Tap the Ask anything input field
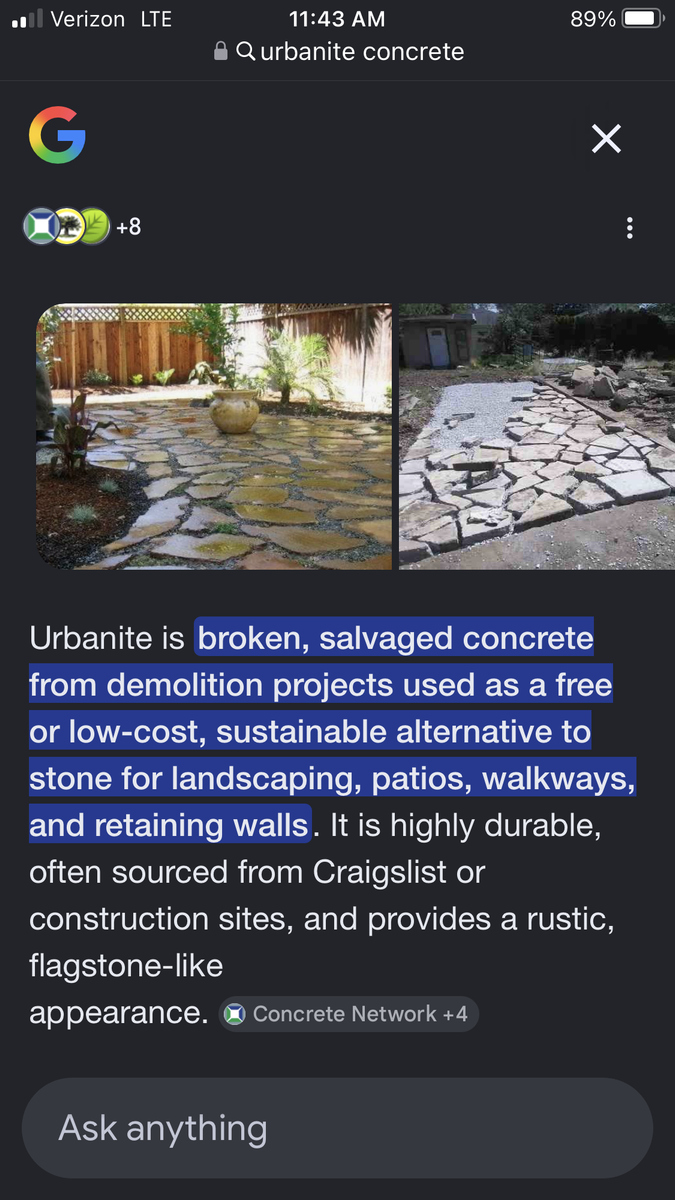Viewport: 675px width, 1200px height. [x=337, y=1128]
